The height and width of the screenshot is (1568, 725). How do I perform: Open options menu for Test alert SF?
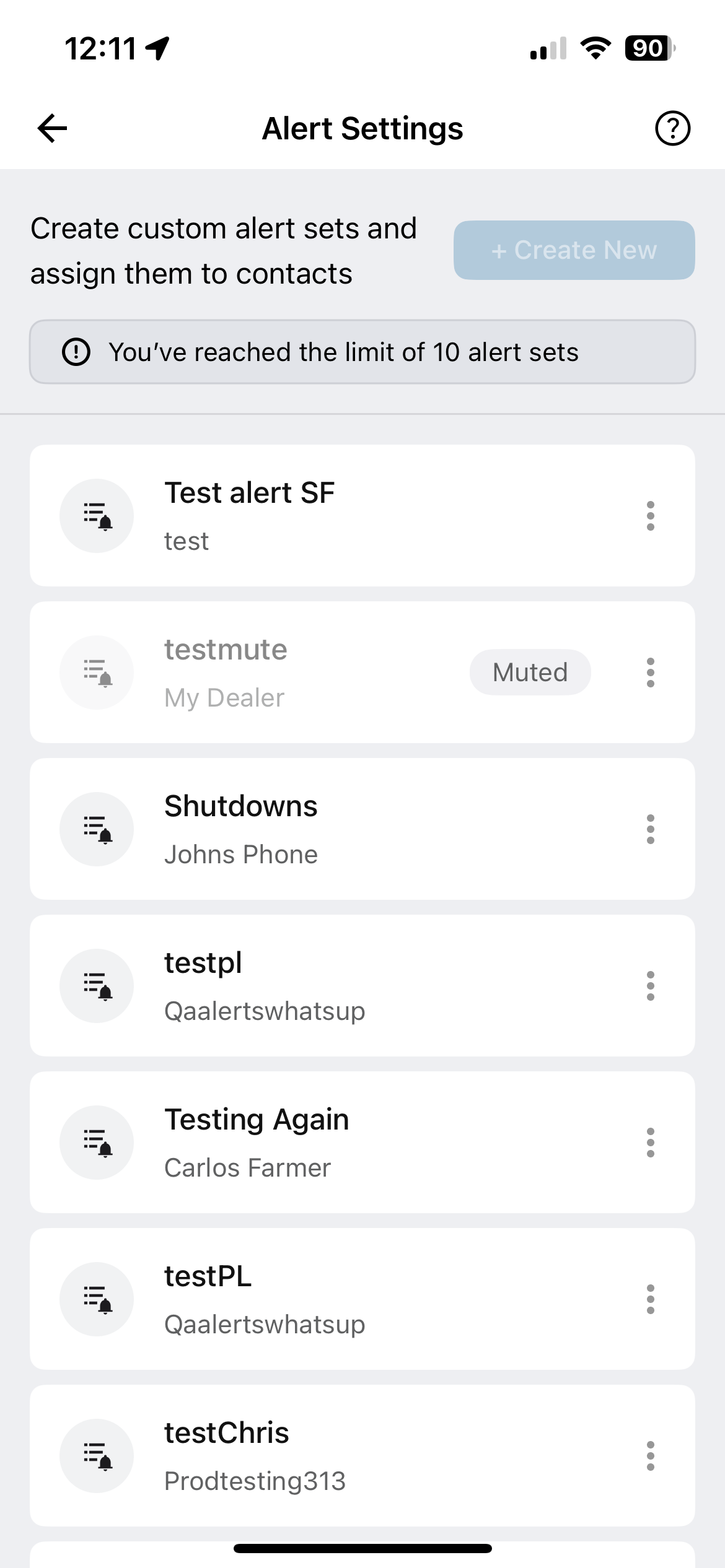[x=650, y=515]
